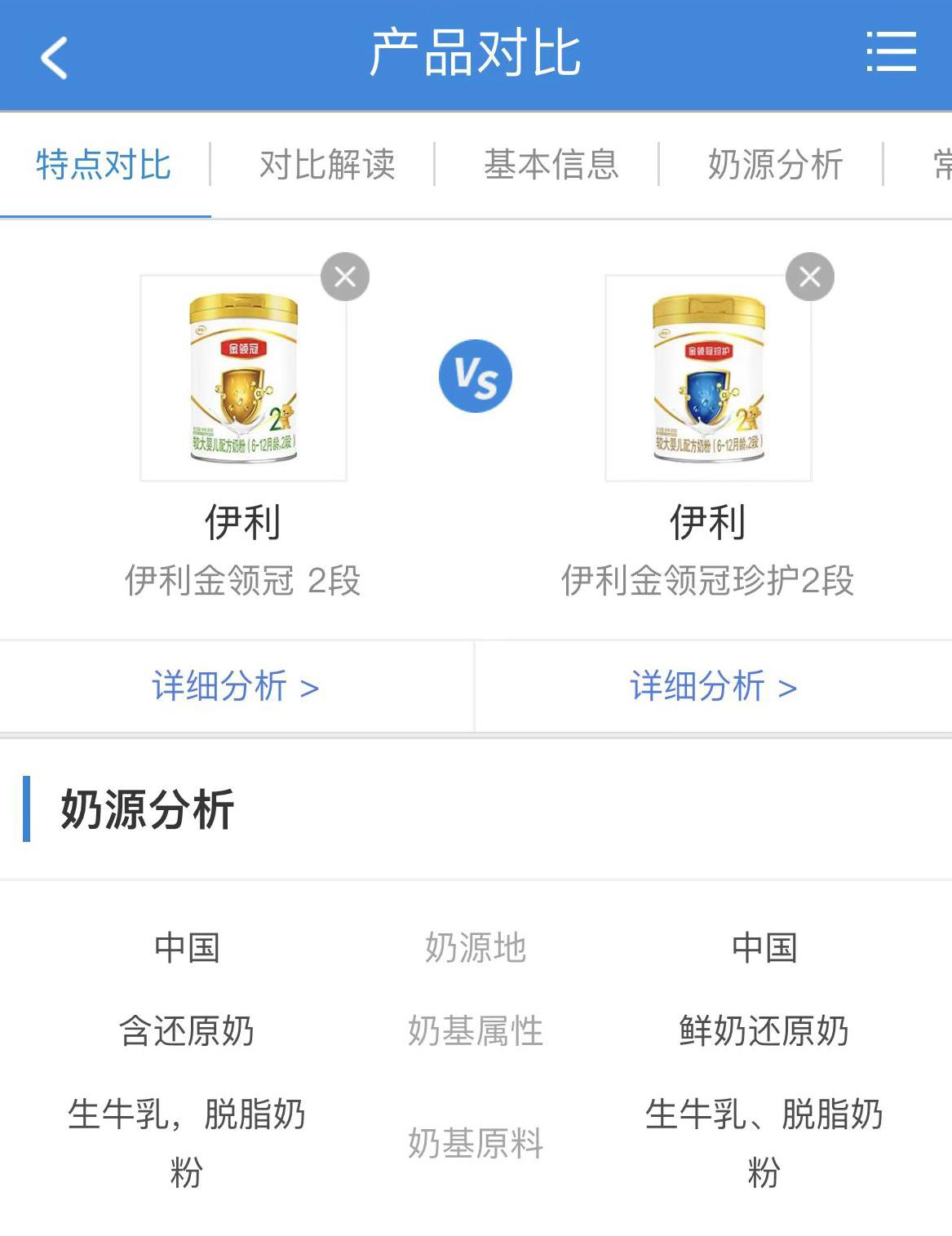Go back from the 产品对比 page
The width and height of the screenshot is (952, 1236).
pos(54,57)
